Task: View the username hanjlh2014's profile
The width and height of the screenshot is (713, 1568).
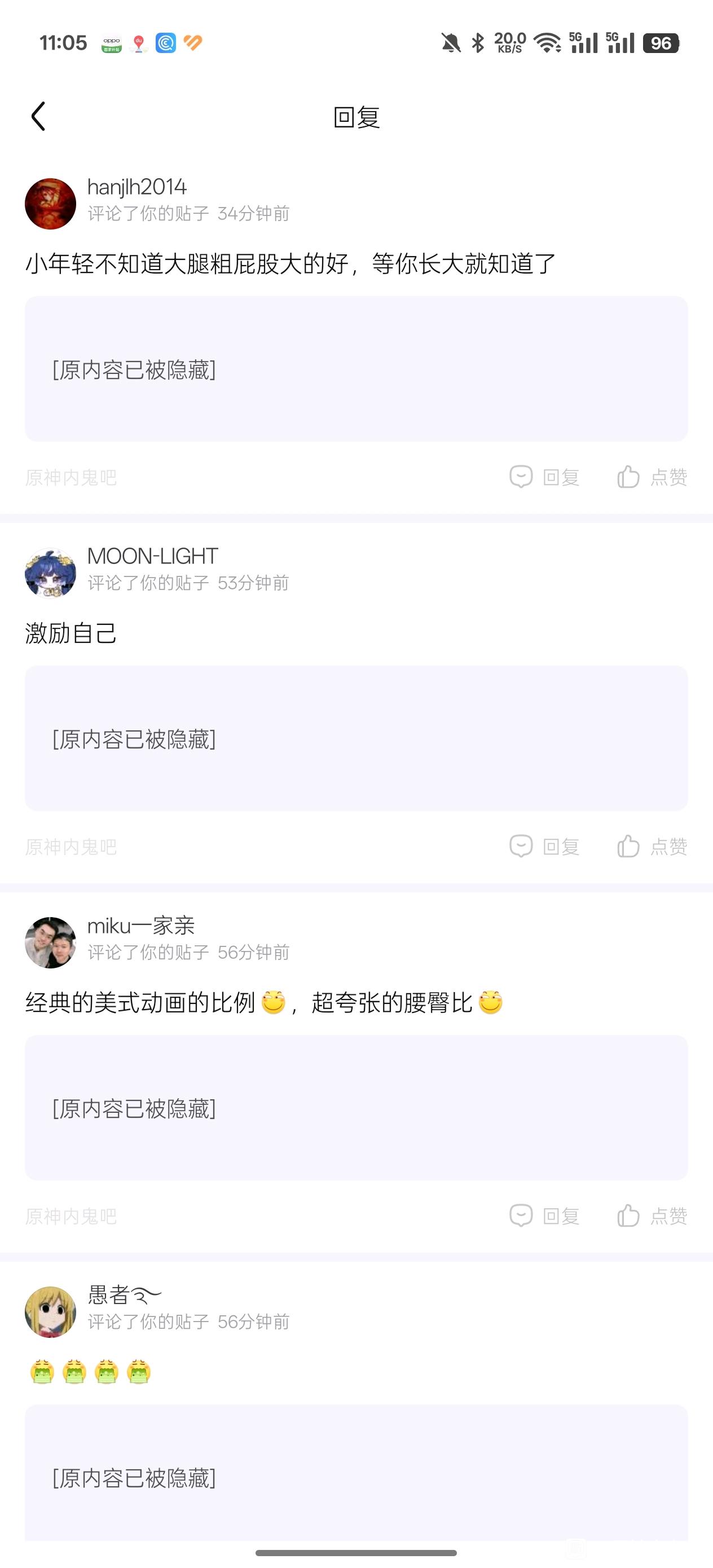Action: 137,187
